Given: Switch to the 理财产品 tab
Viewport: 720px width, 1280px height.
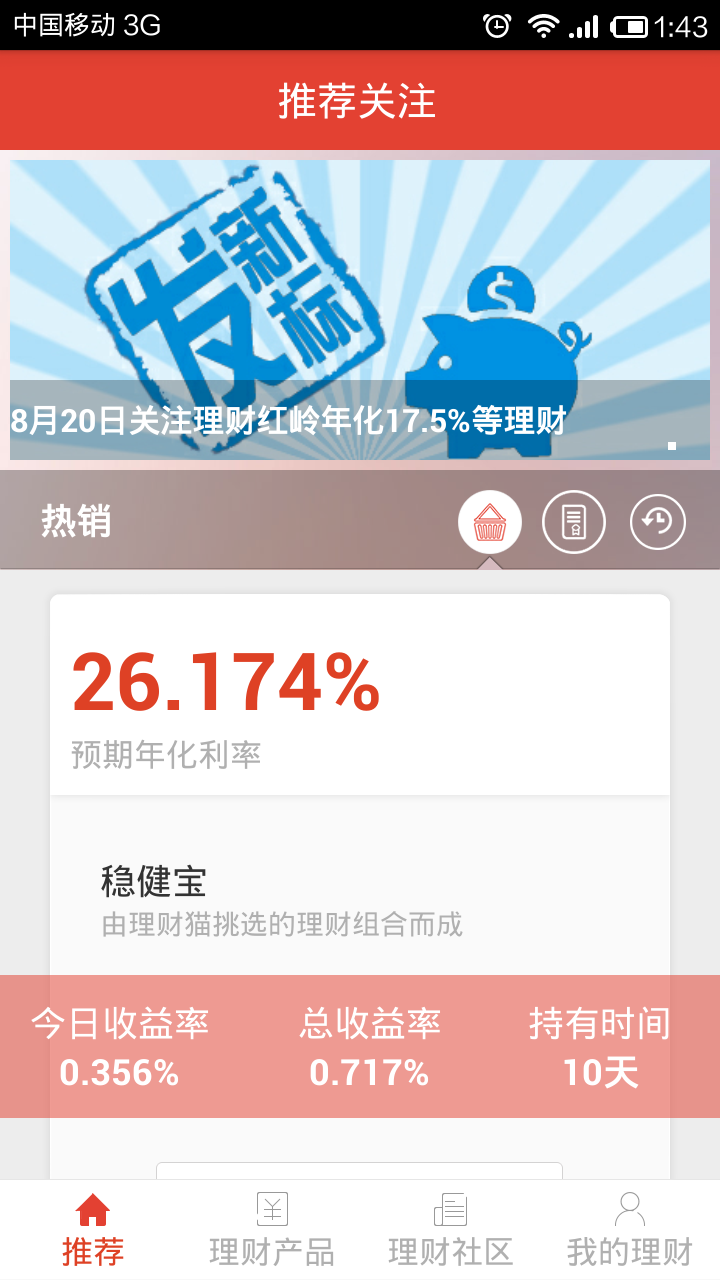Looking at the screenshot, I should point(271,1230).
